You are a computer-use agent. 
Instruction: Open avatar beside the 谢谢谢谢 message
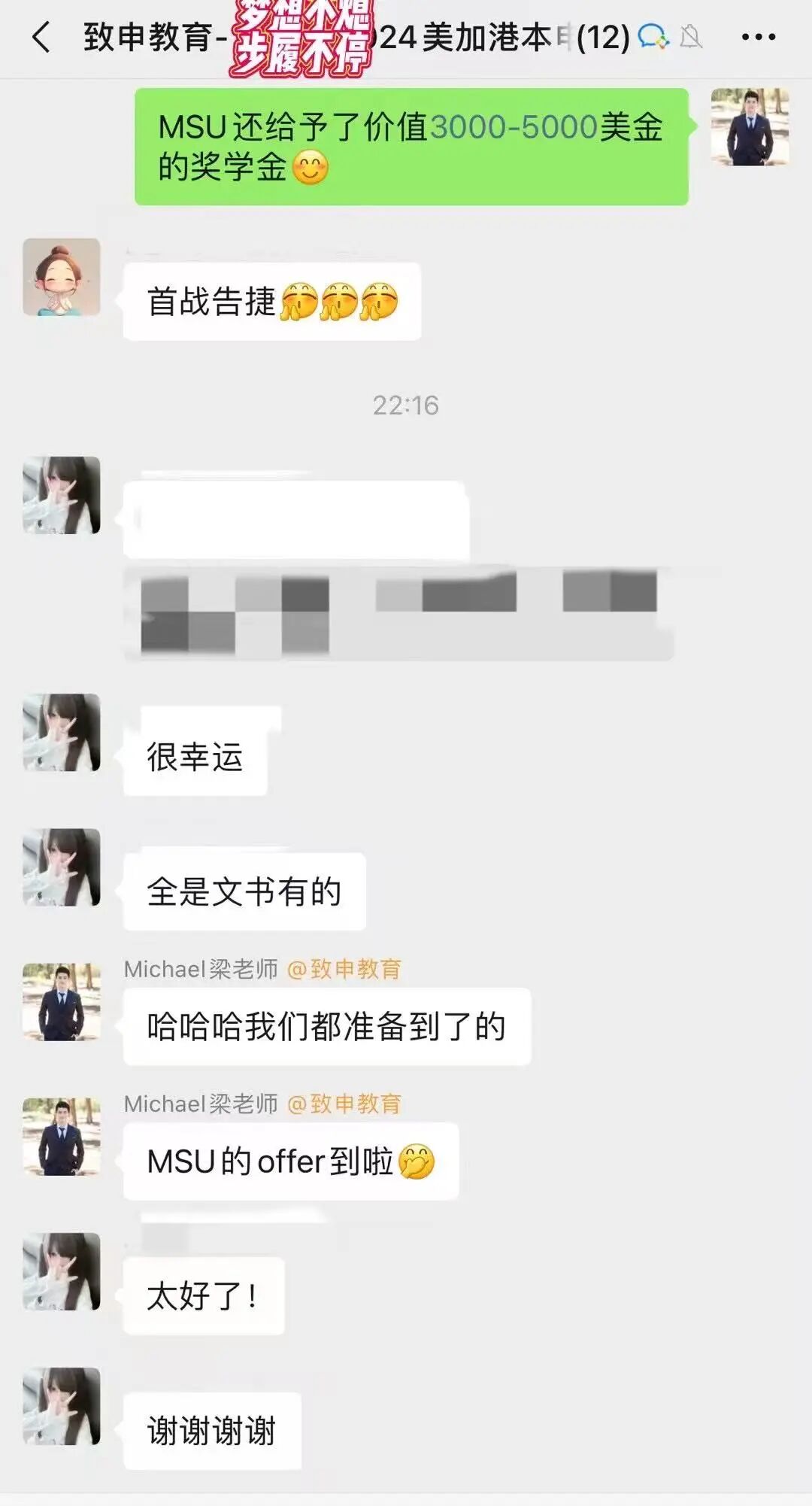(x=62, y=1406)
